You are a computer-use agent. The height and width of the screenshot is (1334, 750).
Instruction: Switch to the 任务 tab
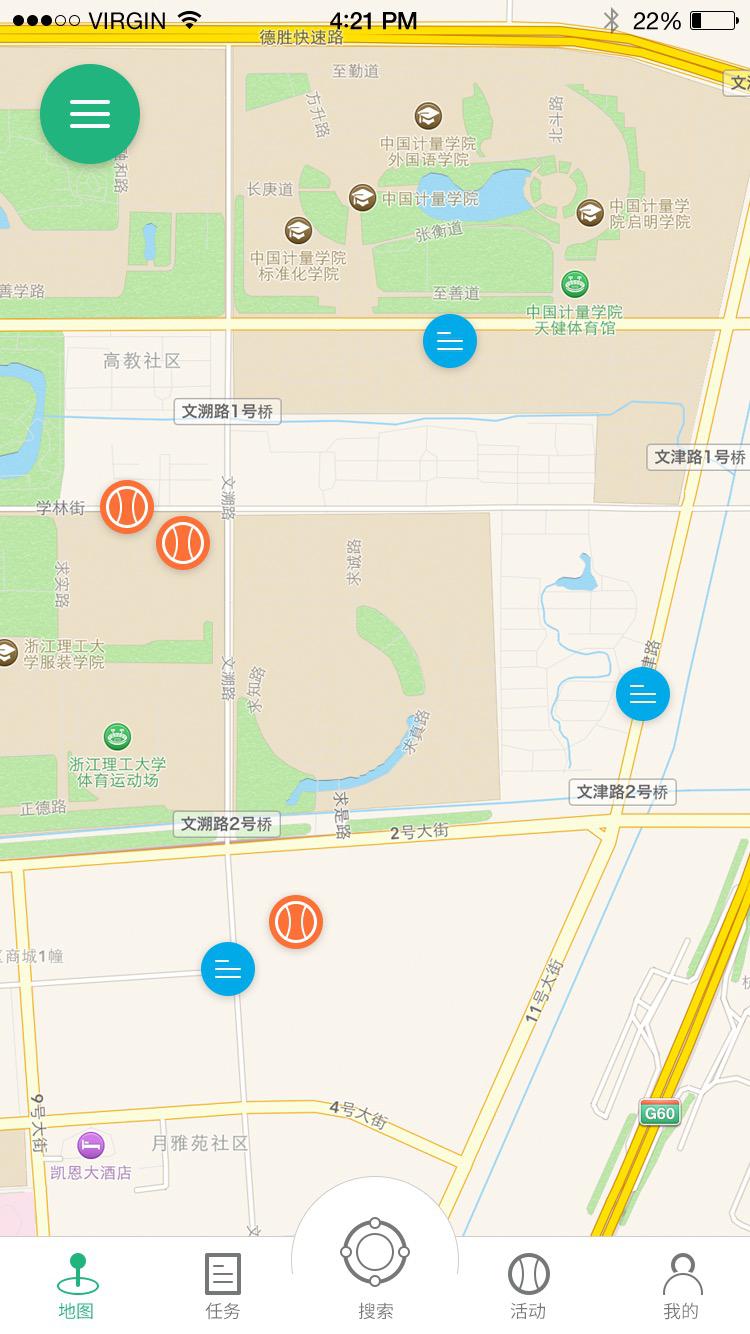click(x=223, y=1285)
